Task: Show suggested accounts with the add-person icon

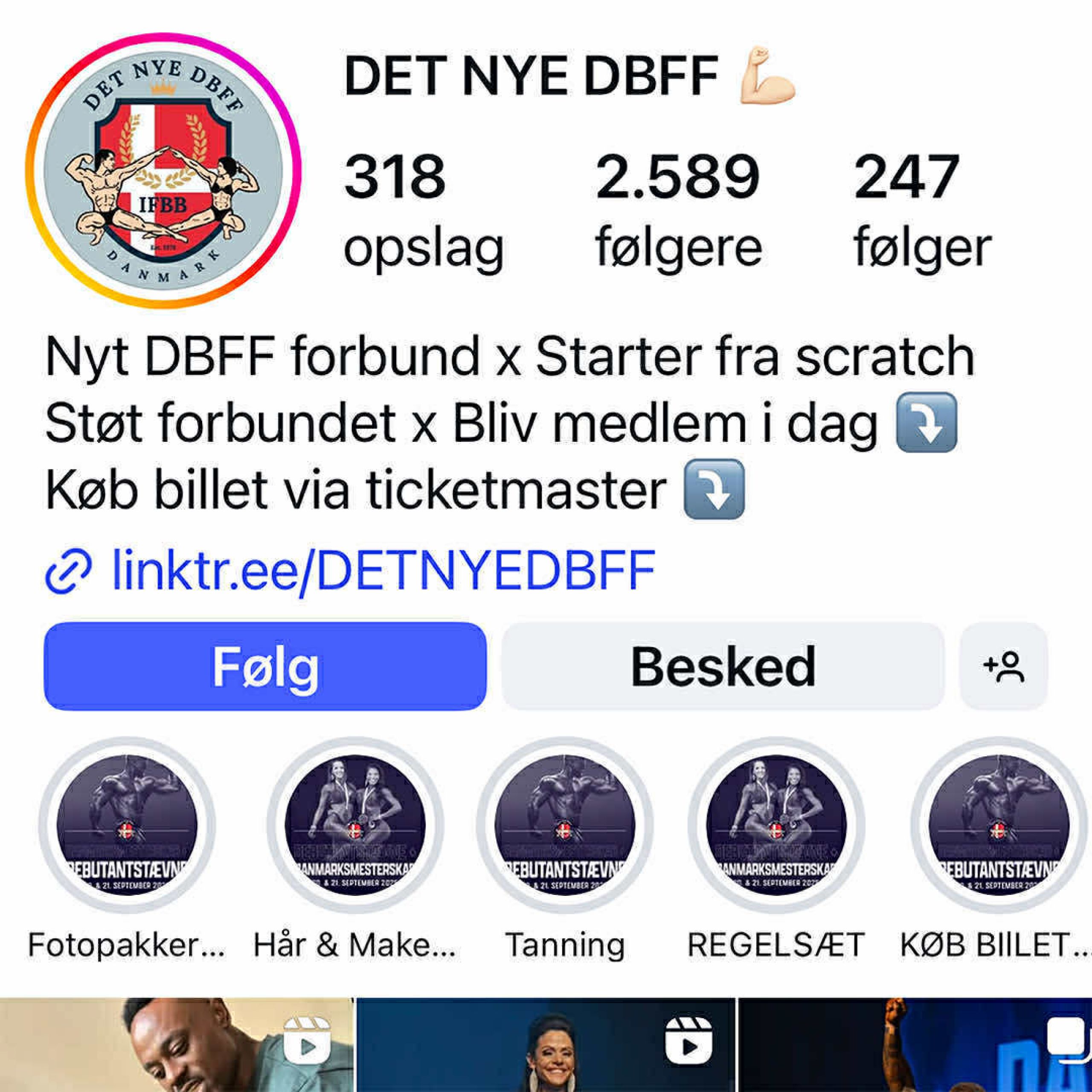Action: tap(1003, 666)
